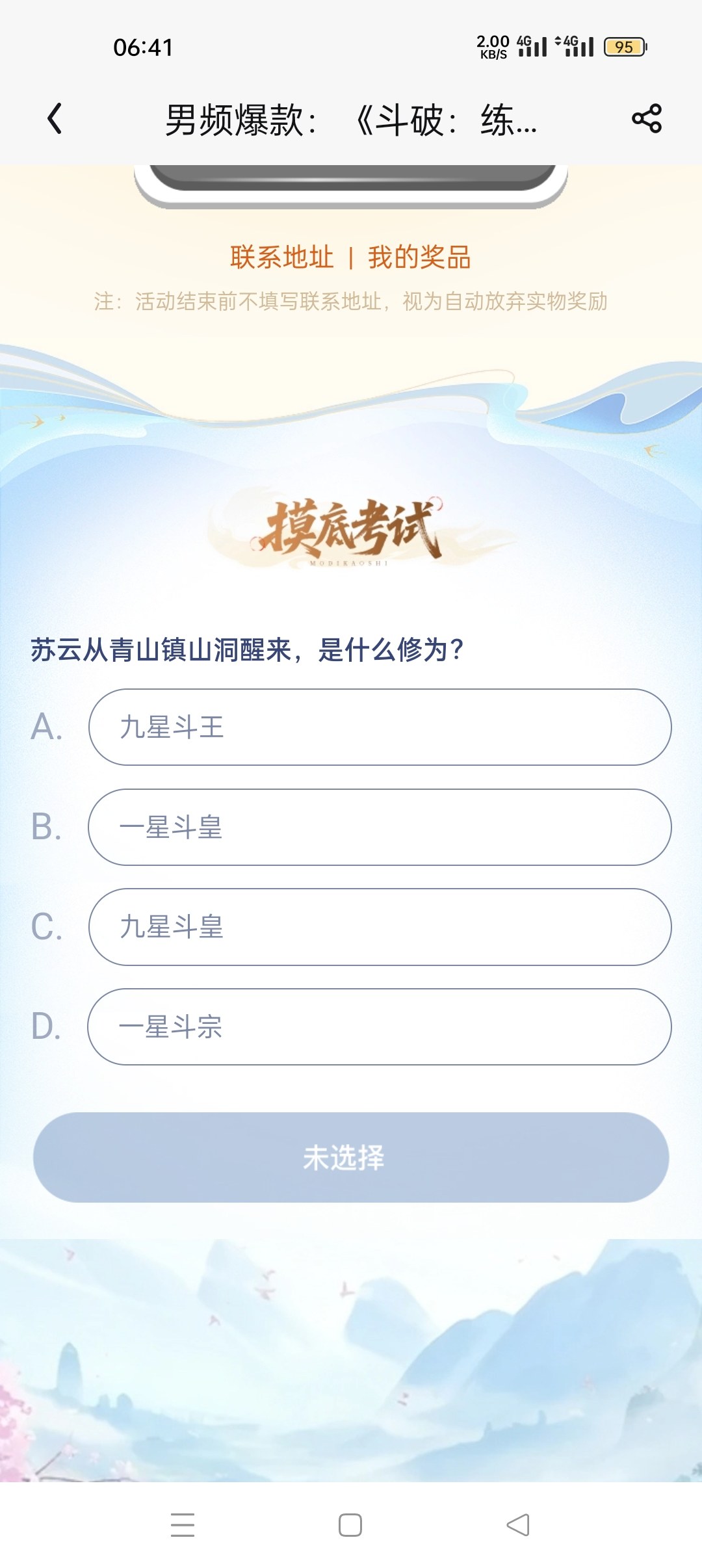Open recent apps from the navigation bar
This screenshot has height=1568, width=702.
coord(183,1524)
